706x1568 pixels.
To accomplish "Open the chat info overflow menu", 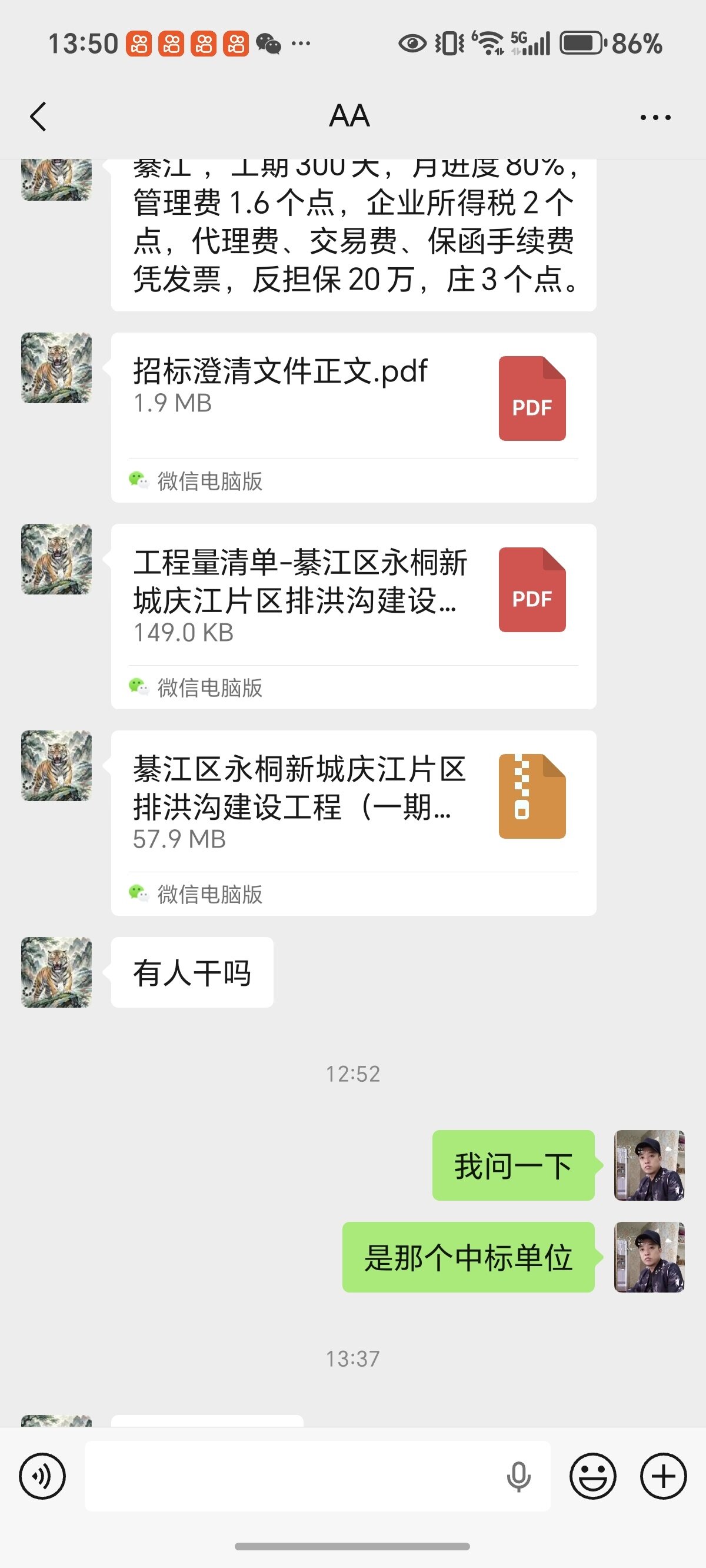I will (x=655, y=118).
